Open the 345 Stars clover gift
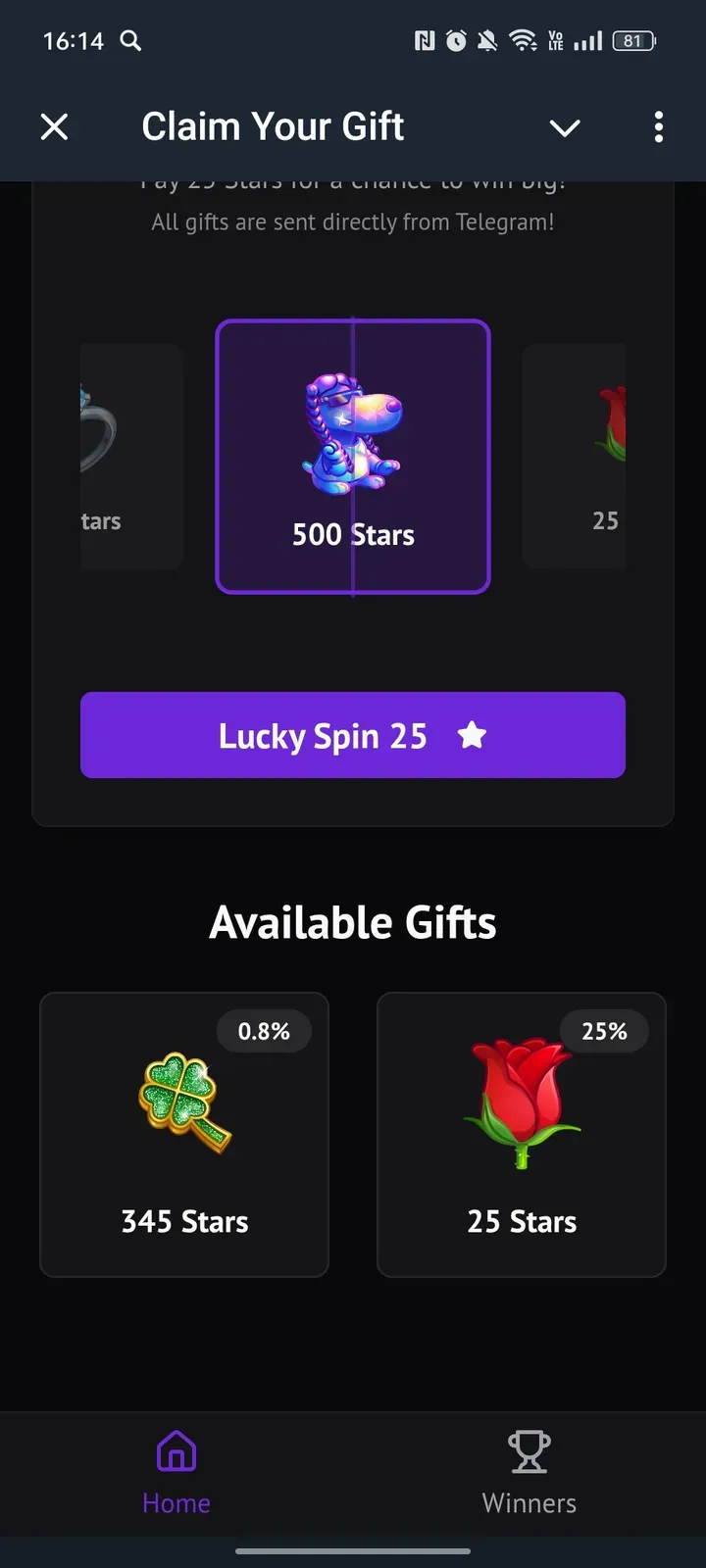 point(184,1134)
